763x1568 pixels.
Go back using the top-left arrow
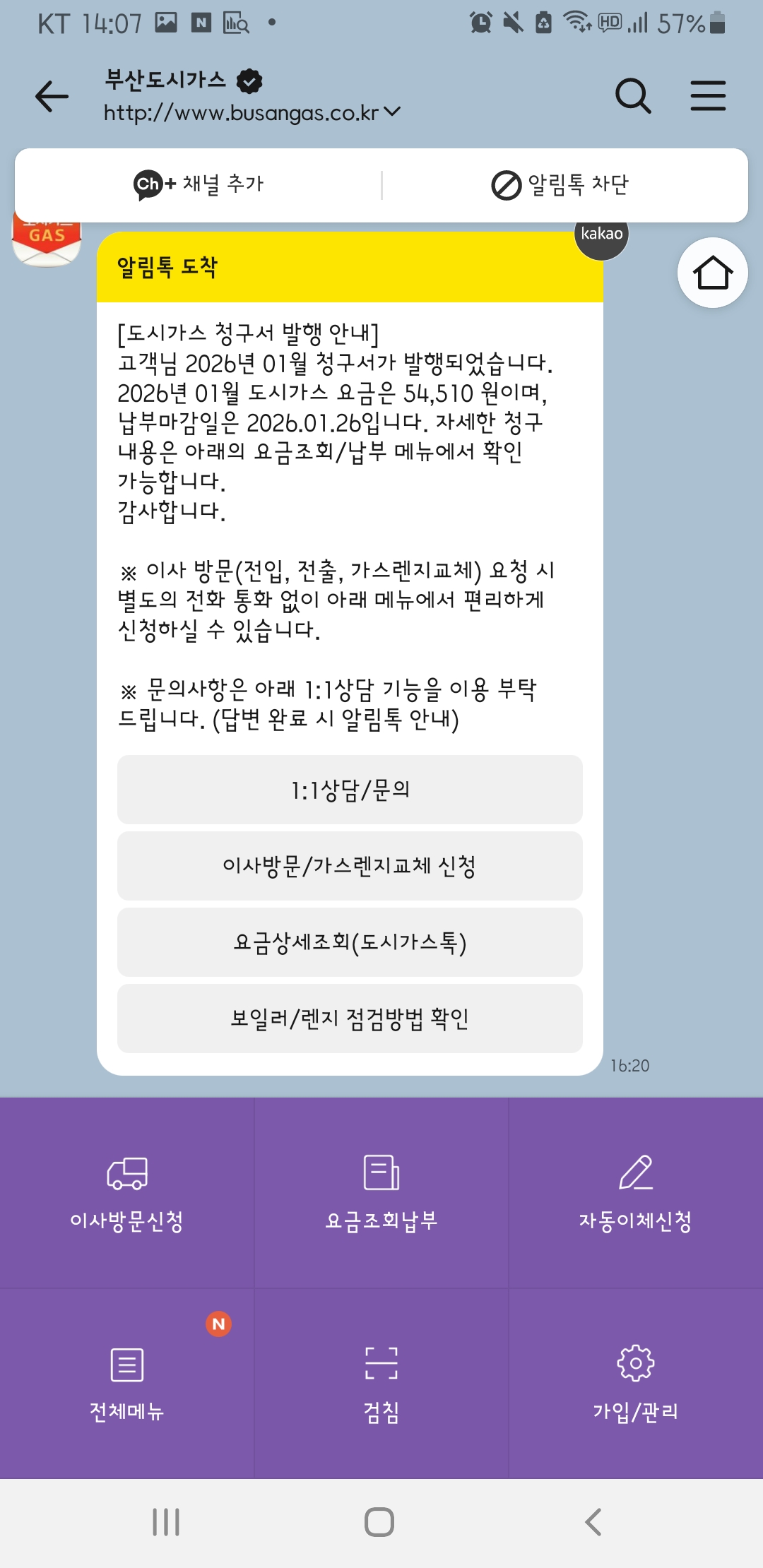click(x=52, y=96)
